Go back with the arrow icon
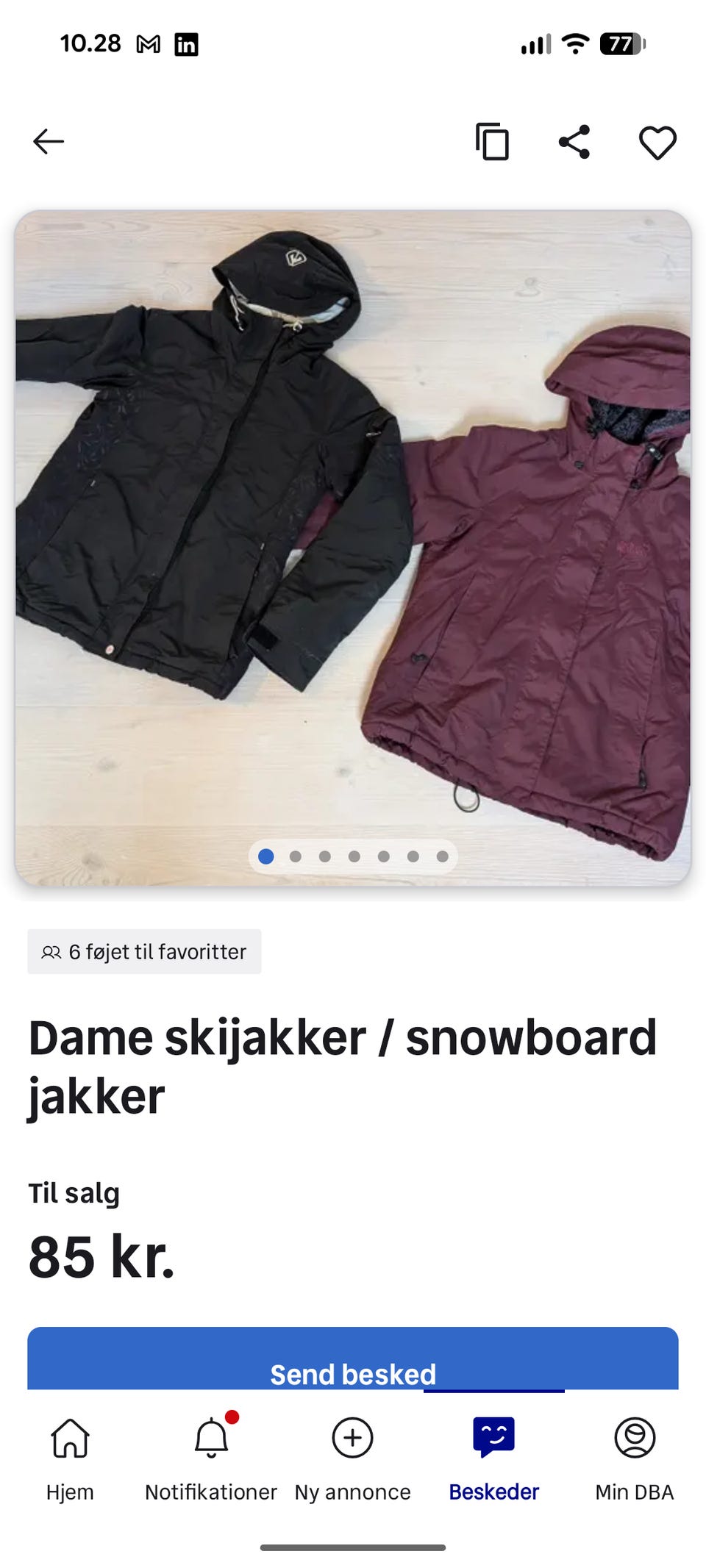Image resolution: width=706 pixels, height=1568 pixels. (x=49, y=141)
